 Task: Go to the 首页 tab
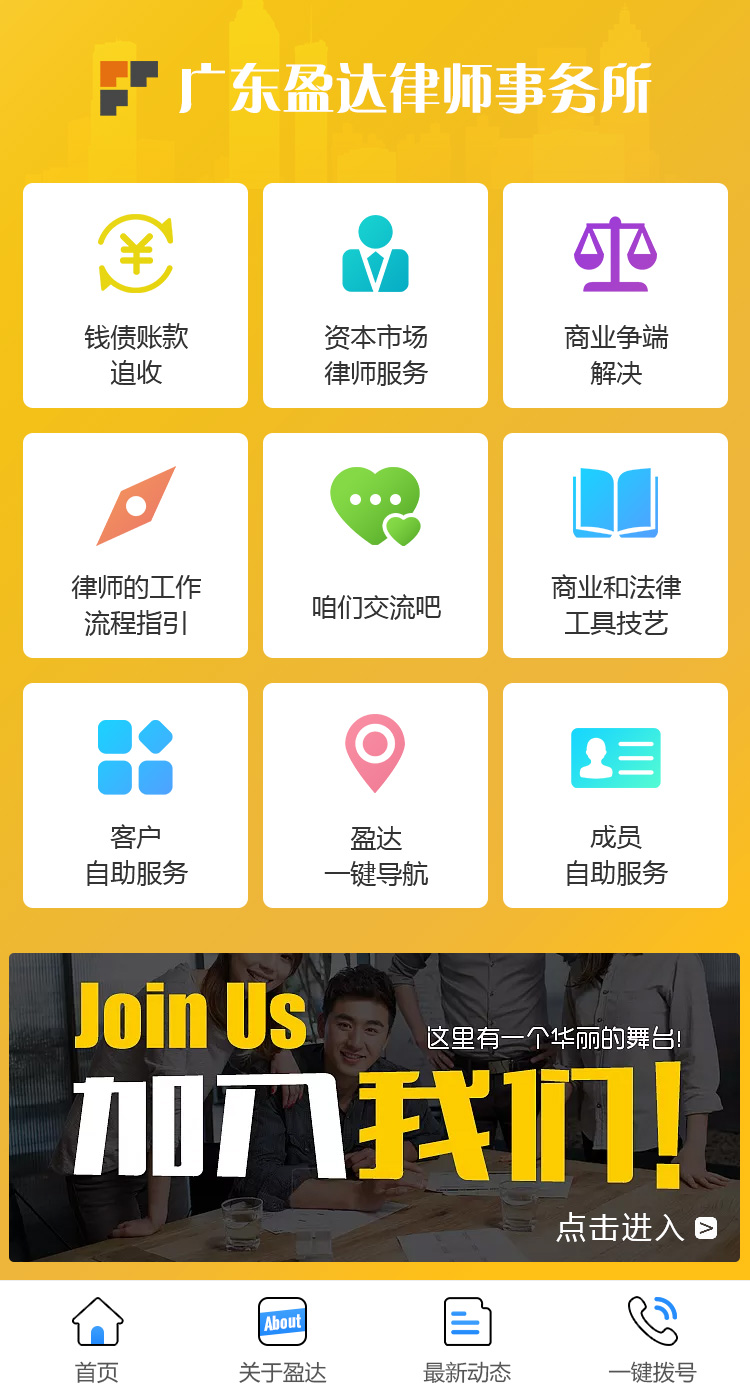tap(97, 1339)
